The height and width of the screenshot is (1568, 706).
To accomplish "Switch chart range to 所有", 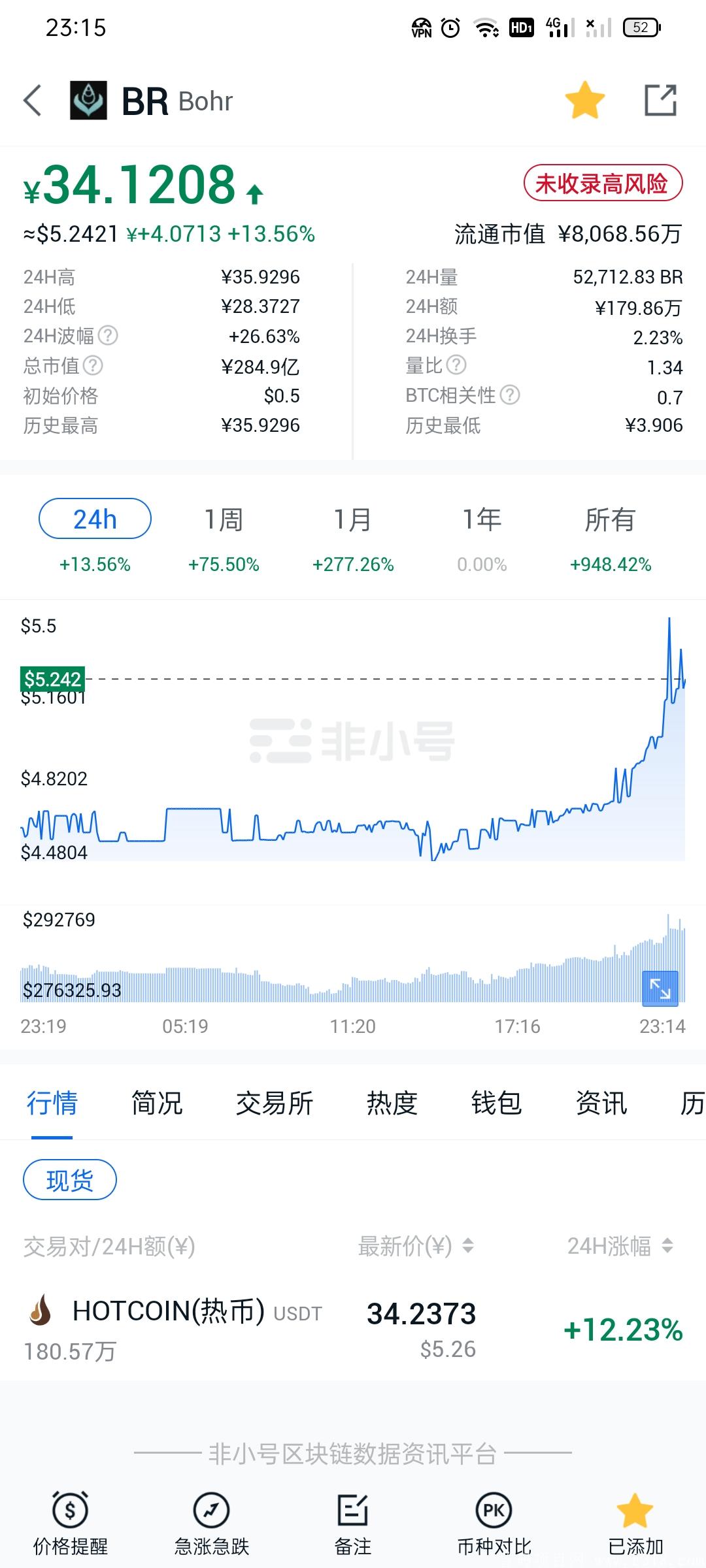I will coord(610,521).
